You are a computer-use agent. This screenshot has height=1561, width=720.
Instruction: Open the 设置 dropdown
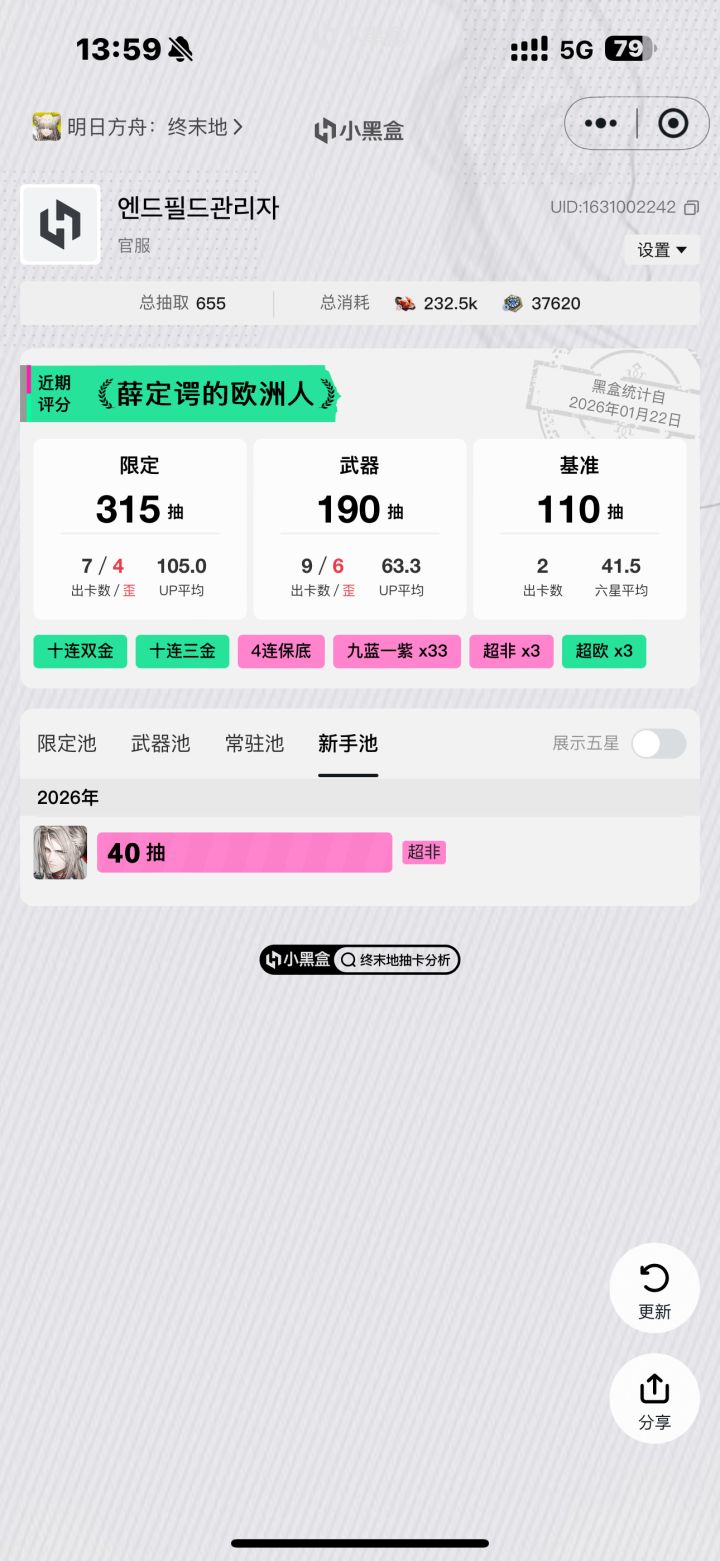coord(662,250)
